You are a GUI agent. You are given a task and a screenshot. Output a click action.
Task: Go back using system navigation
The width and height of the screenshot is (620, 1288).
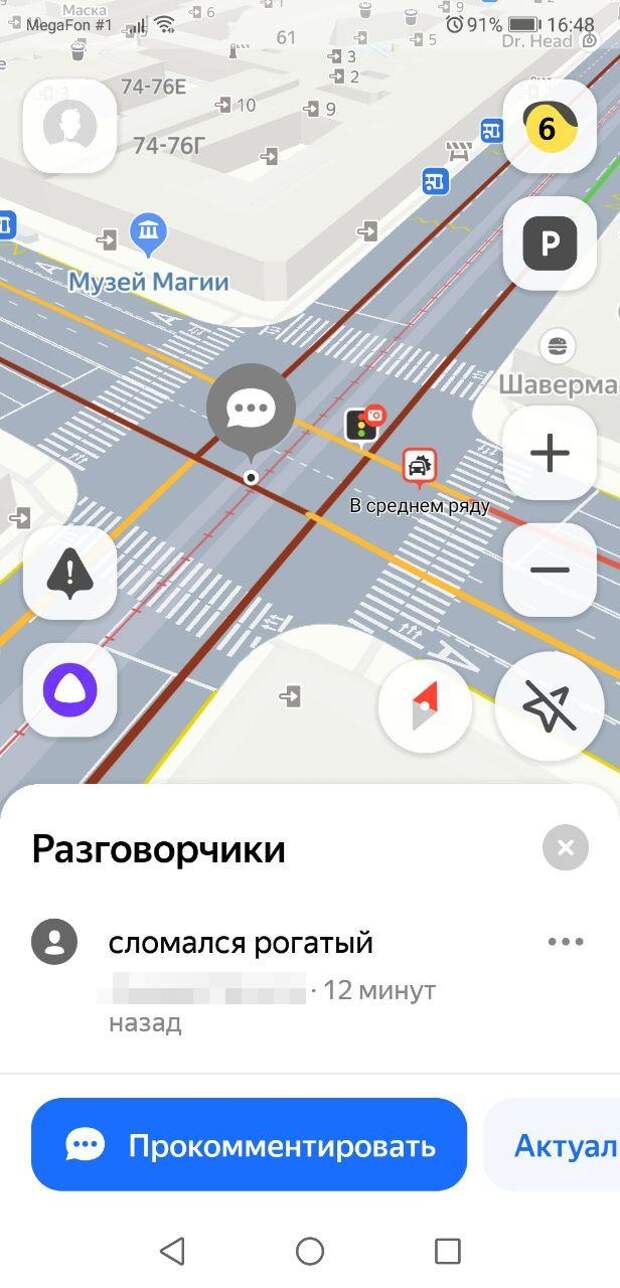[x=172, y=1250]
